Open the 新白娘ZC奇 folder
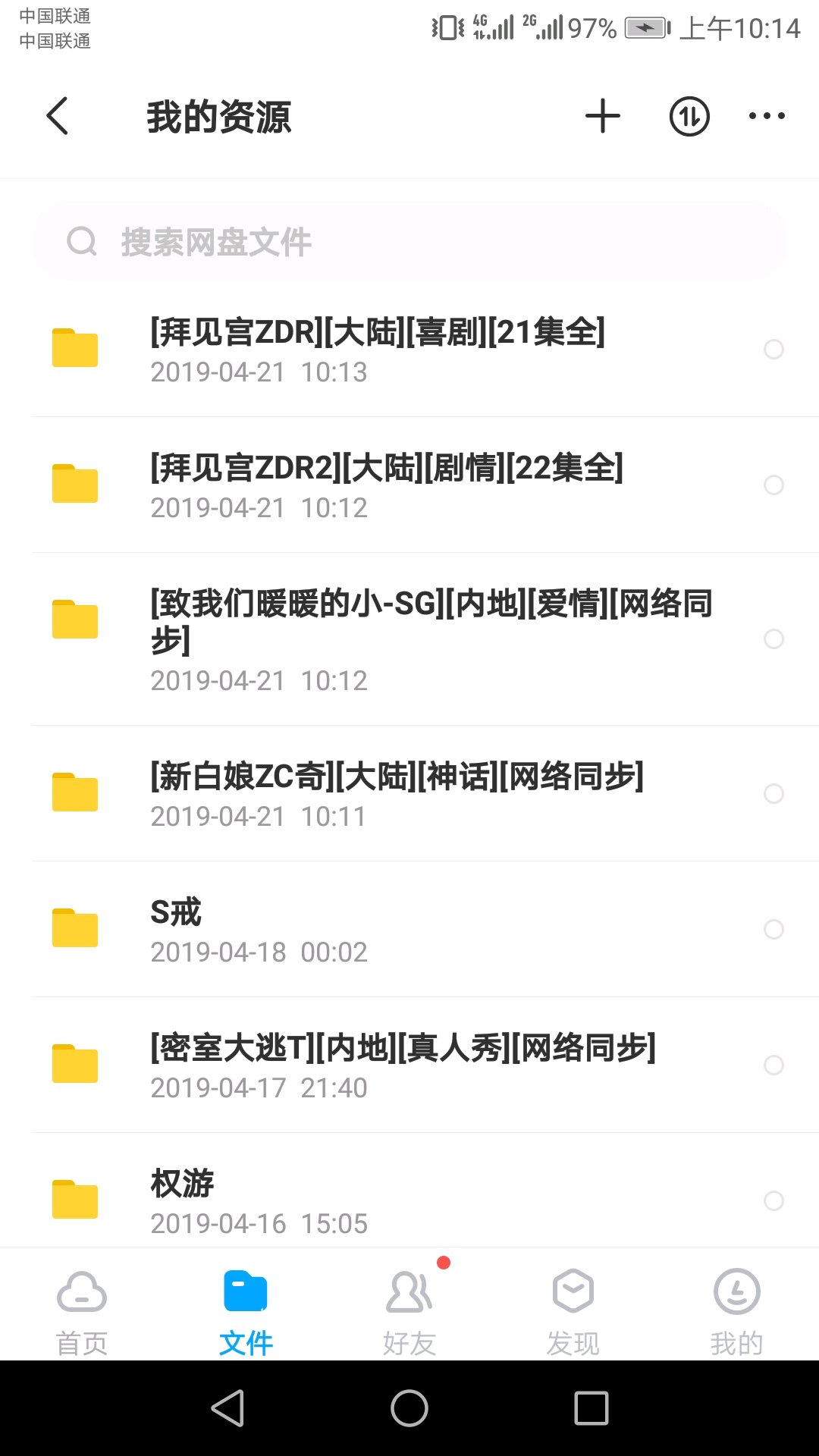 click(397, 793)
